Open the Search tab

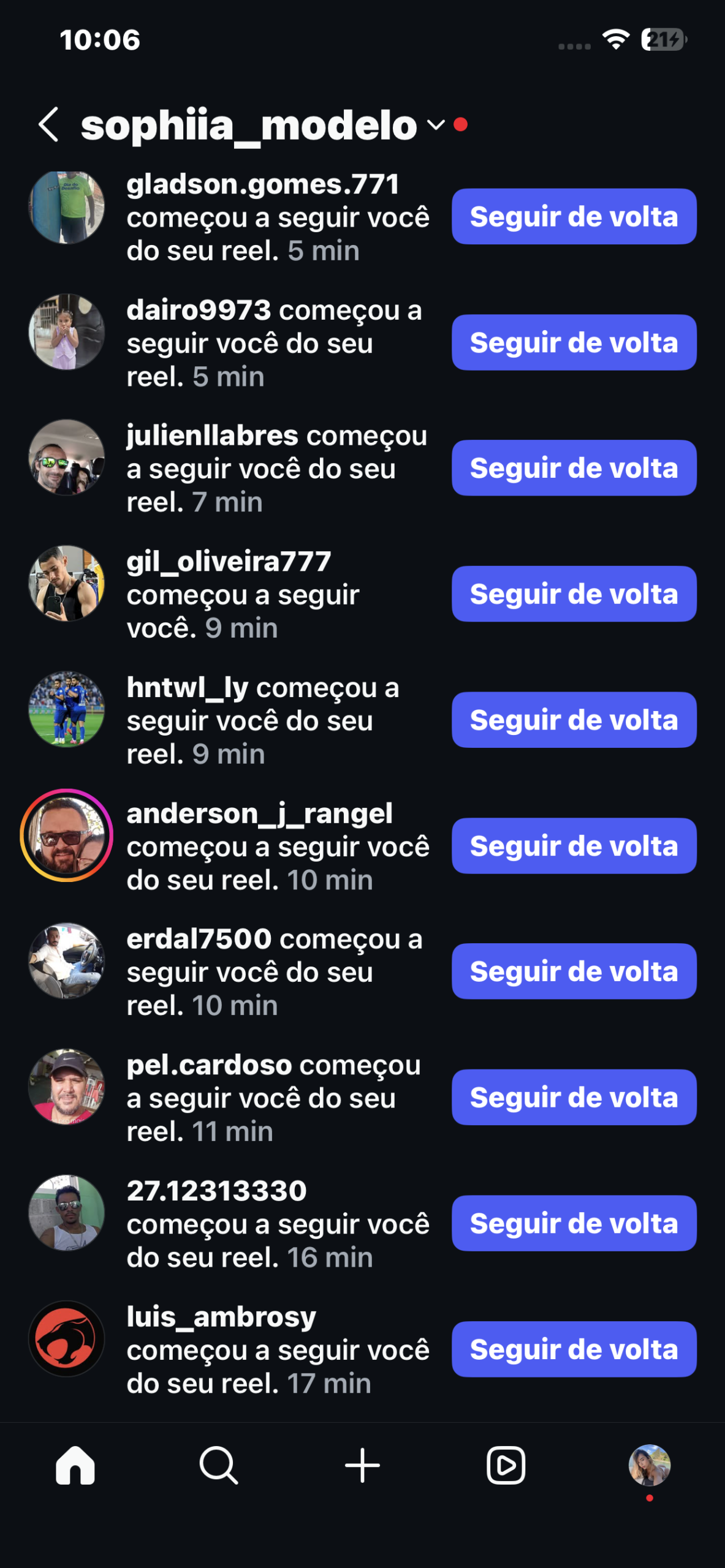click(x=219, y=1465)
